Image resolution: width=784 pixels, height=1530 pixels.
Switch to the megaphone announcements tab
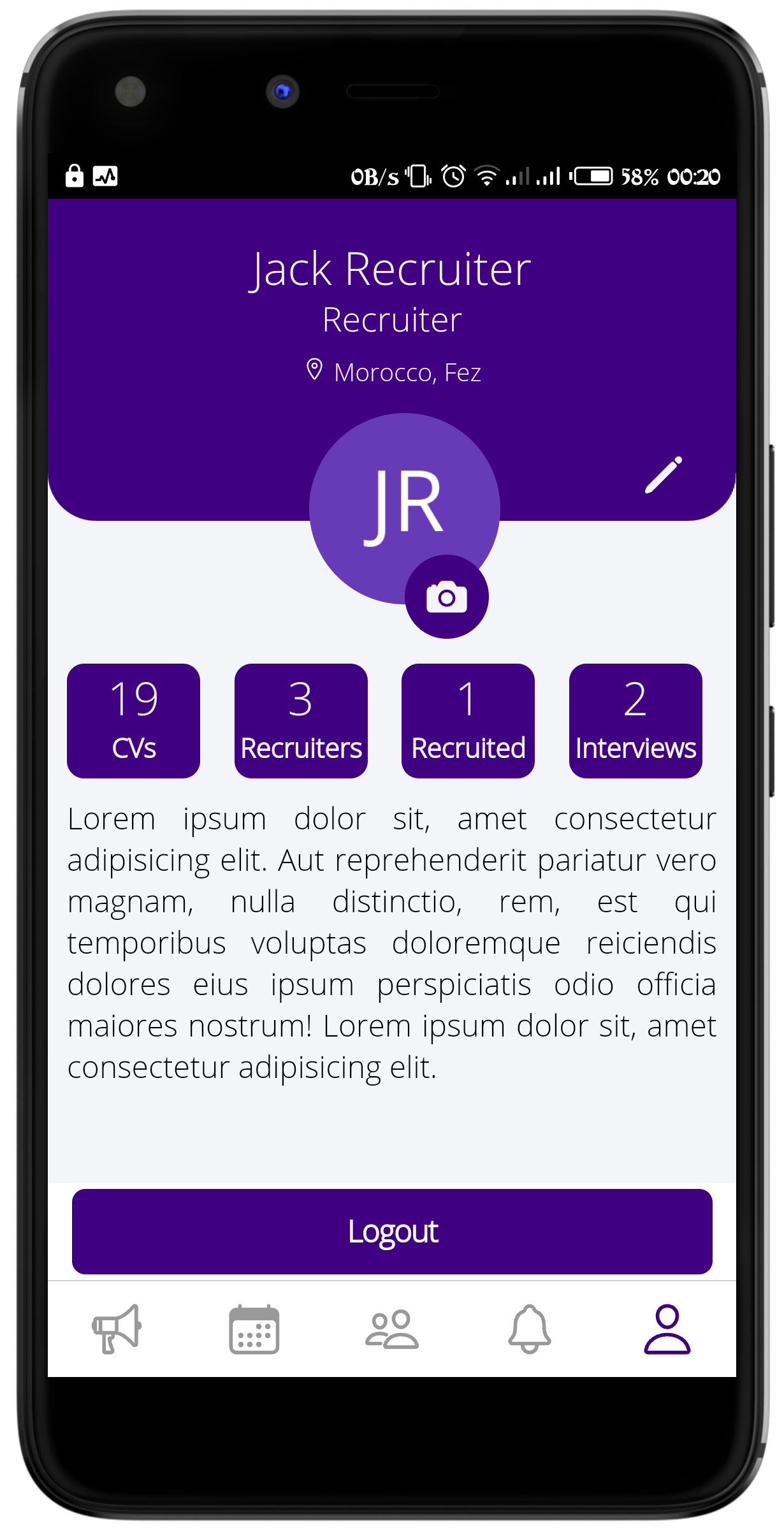click(117, 1329)
